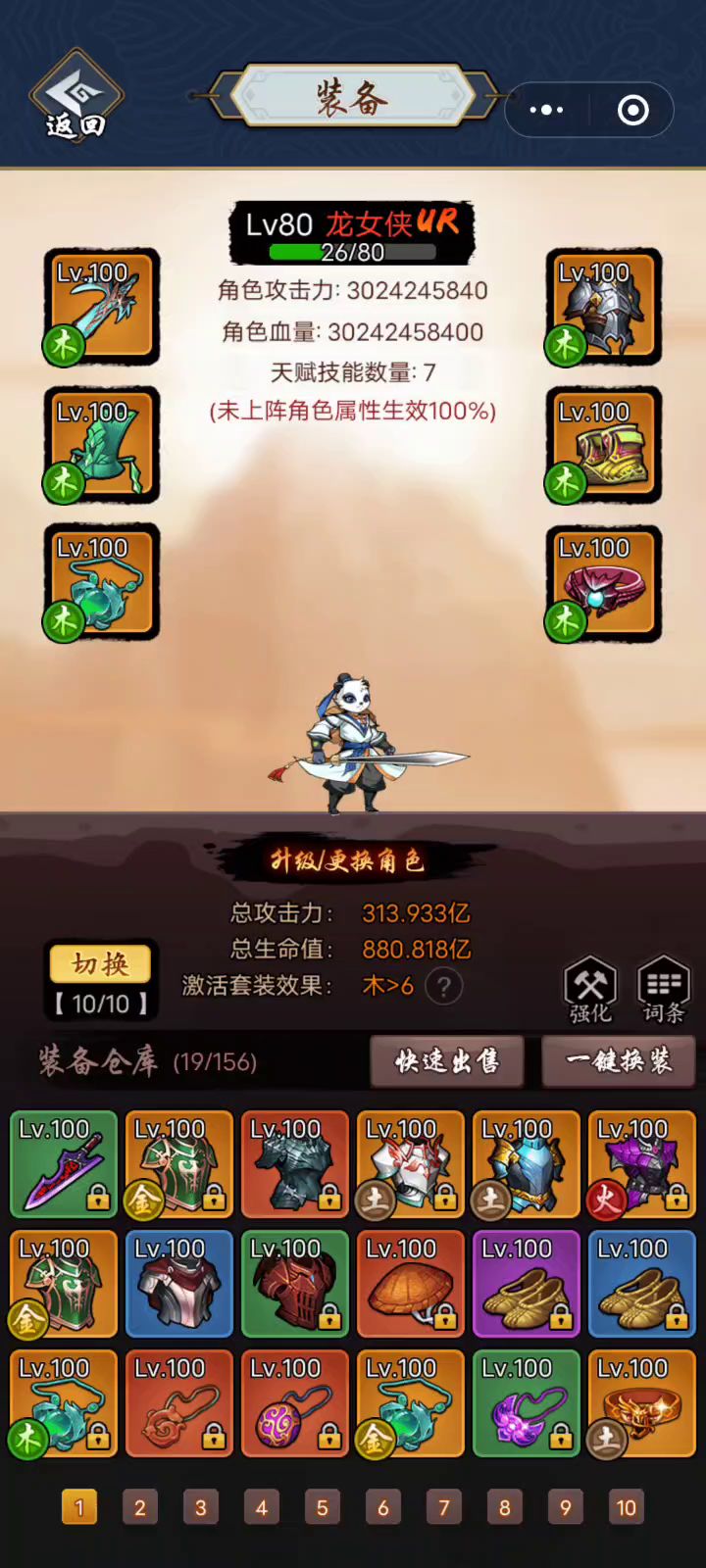This screenshot has height=1568, width=706.
Task: Select the purple-background shoes in the warehouse
Action: coord(527,1284)
